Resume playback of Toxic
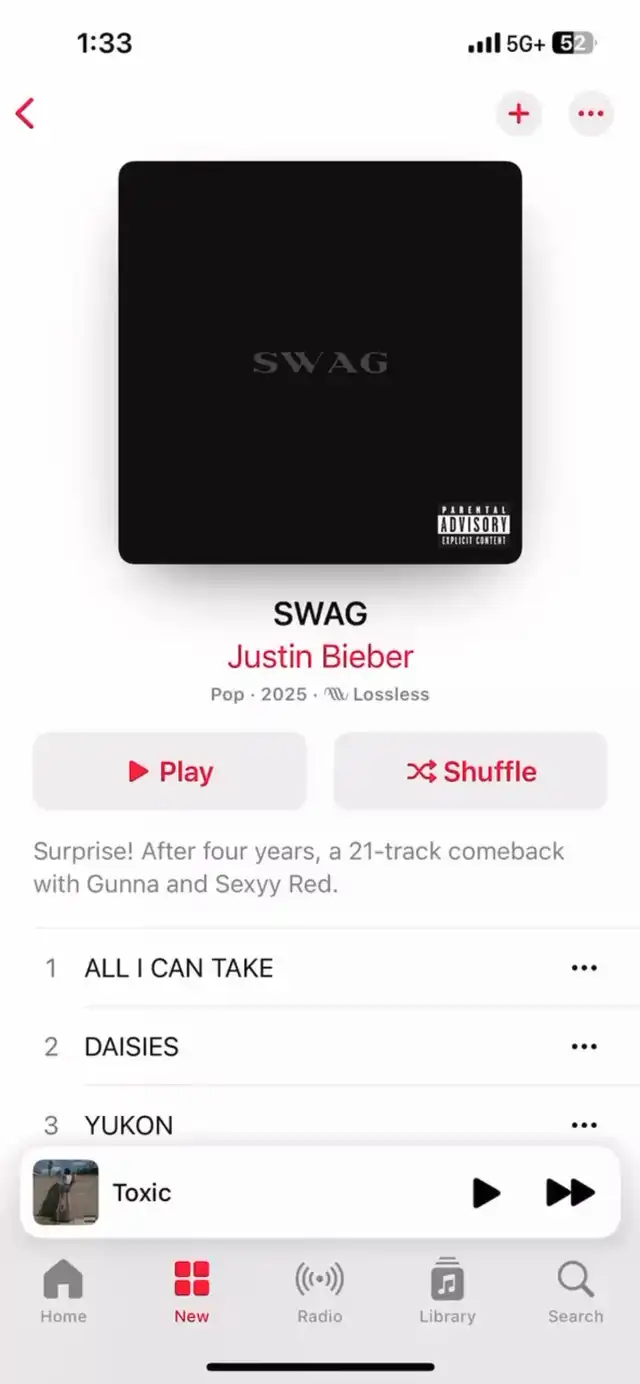The height and width of the screenshot is (1384, 640). tap(486, 1192)
